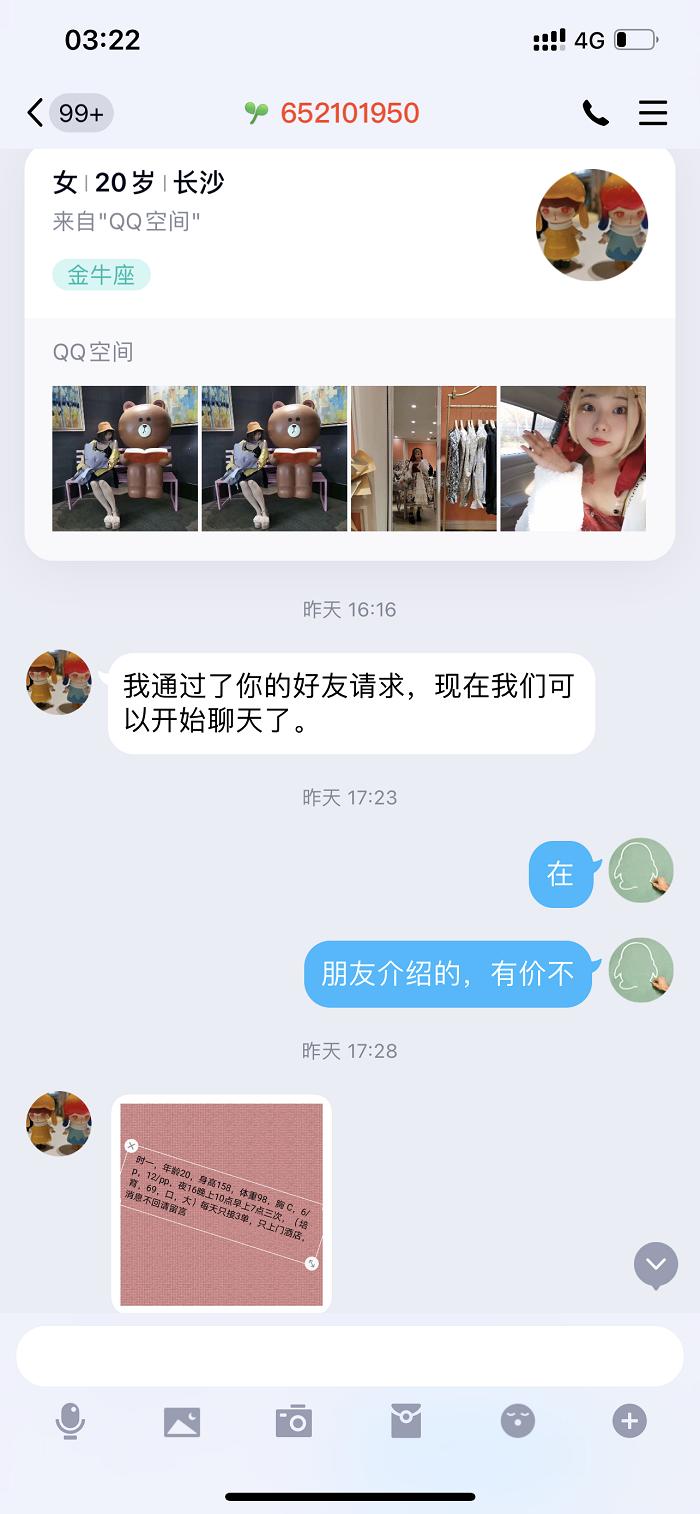This screenshot has height=1514, width=700.
Task: Record a voice message with microphone
Action: [x=70, y=1421]
